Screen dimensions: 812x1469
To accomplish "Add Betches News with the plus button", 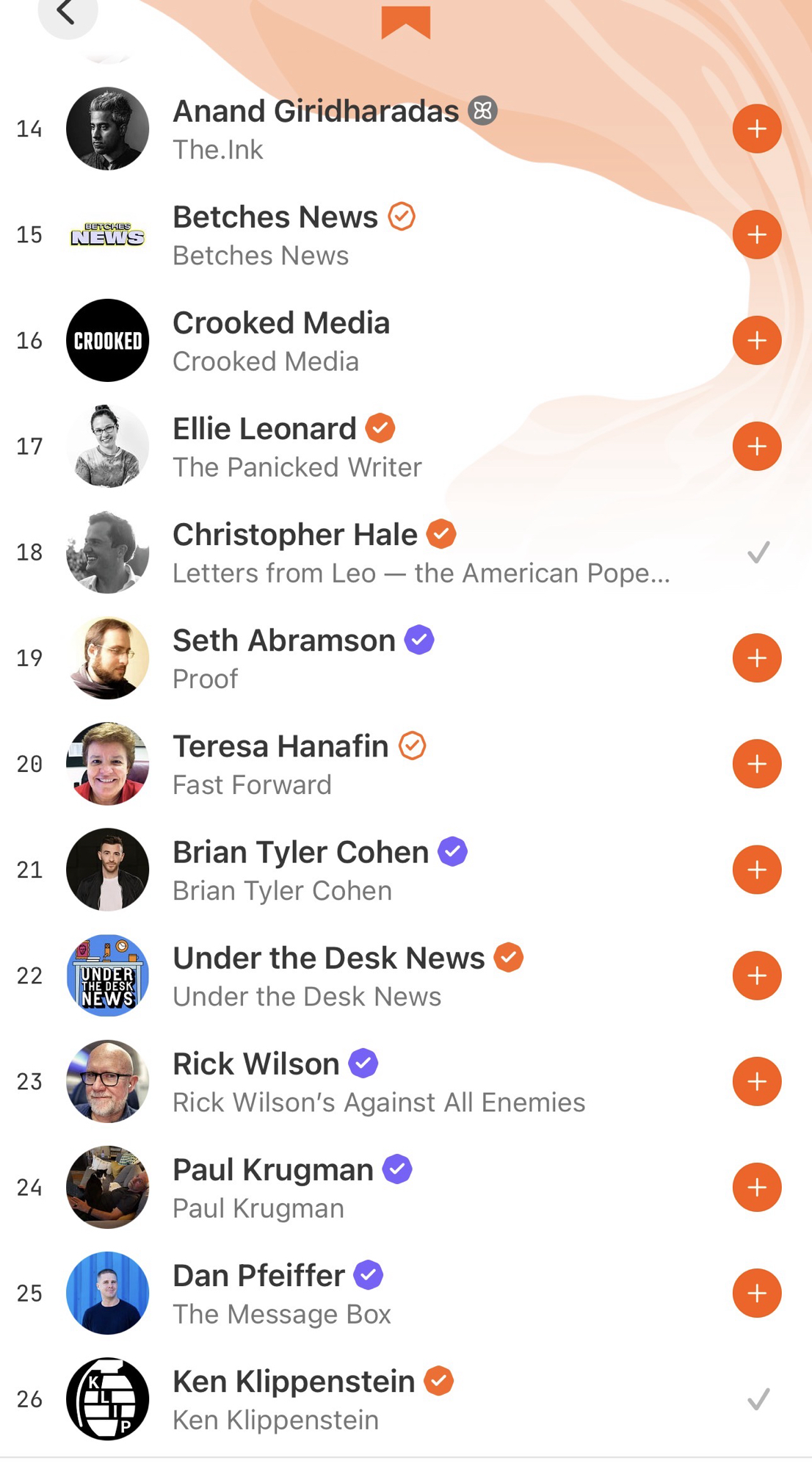I will (x=756, y=234).
